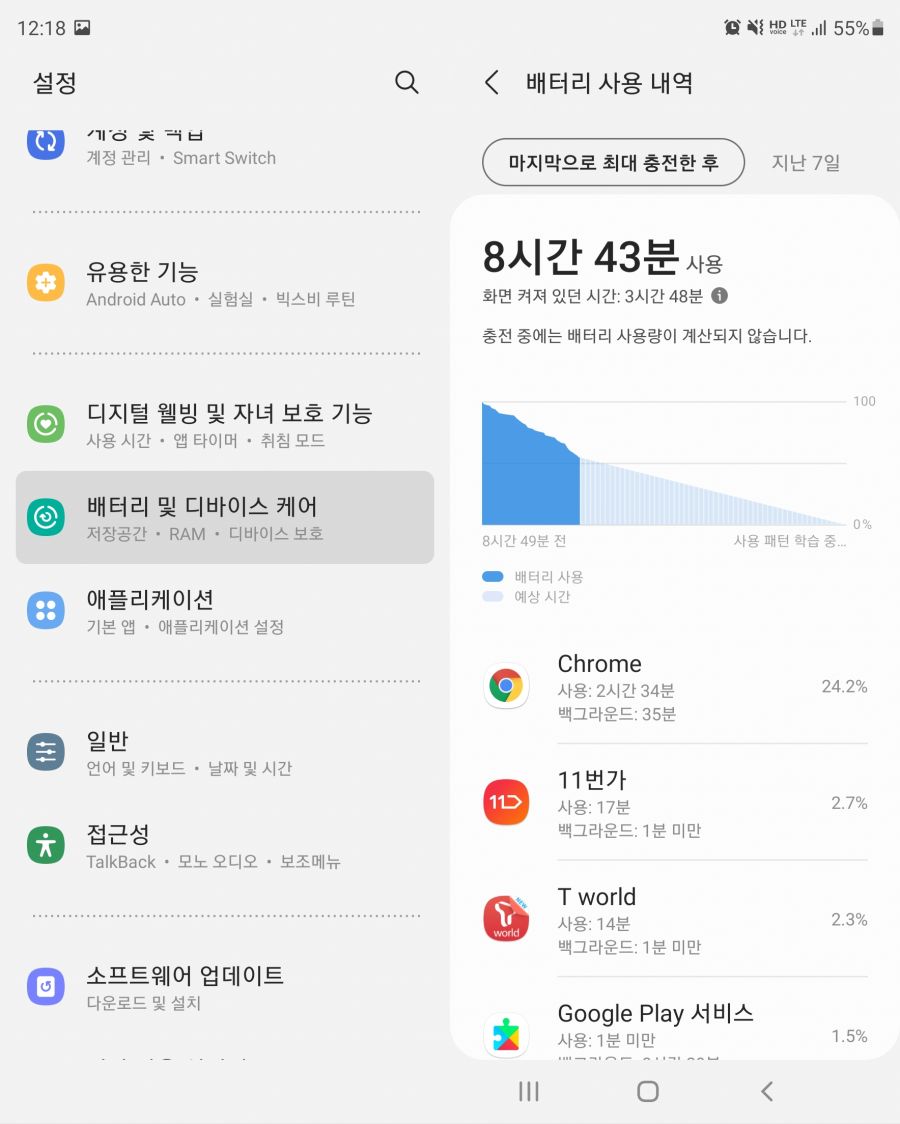Select the 일반 sliders icon

(45, 750)
